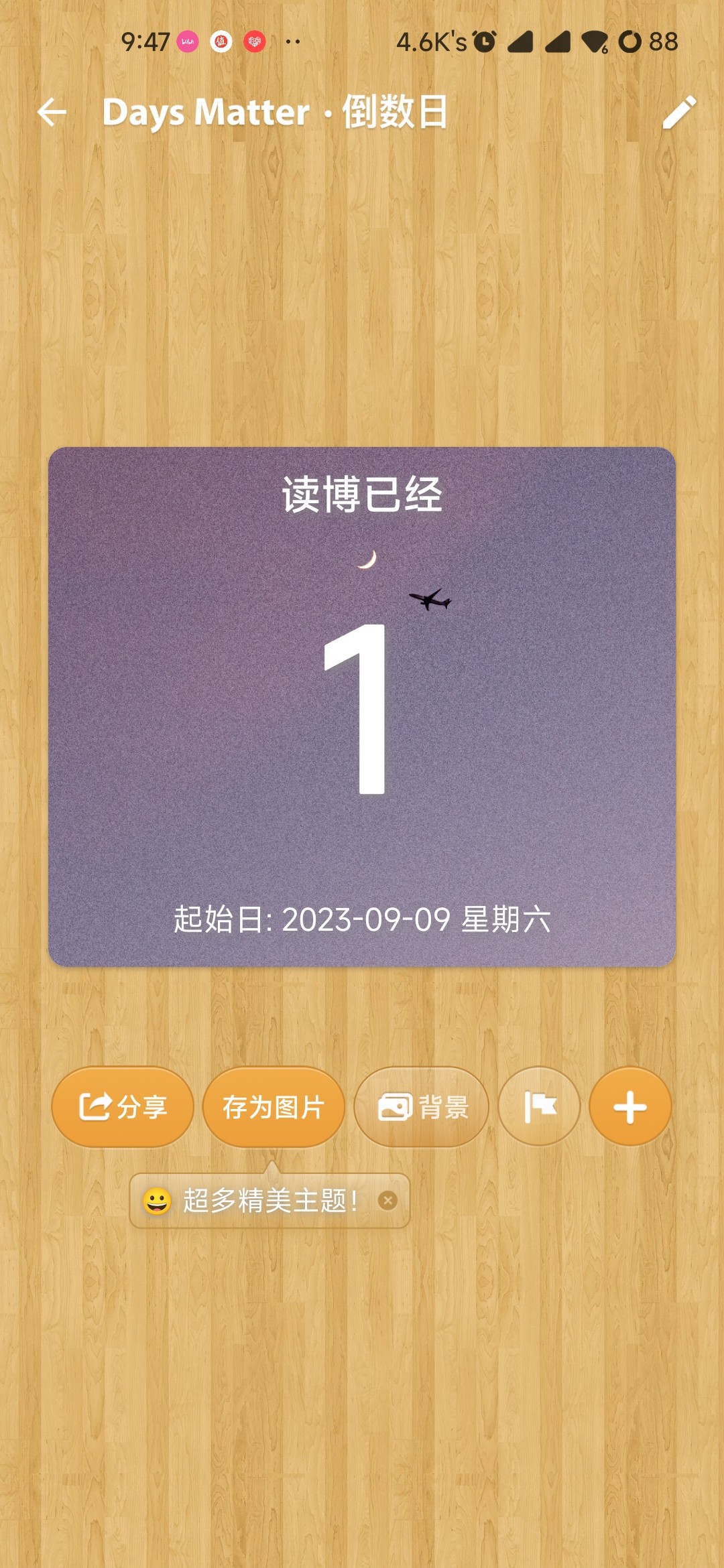Tap the 分享 share button
Screen dimensions: 724x1568
123,1107
